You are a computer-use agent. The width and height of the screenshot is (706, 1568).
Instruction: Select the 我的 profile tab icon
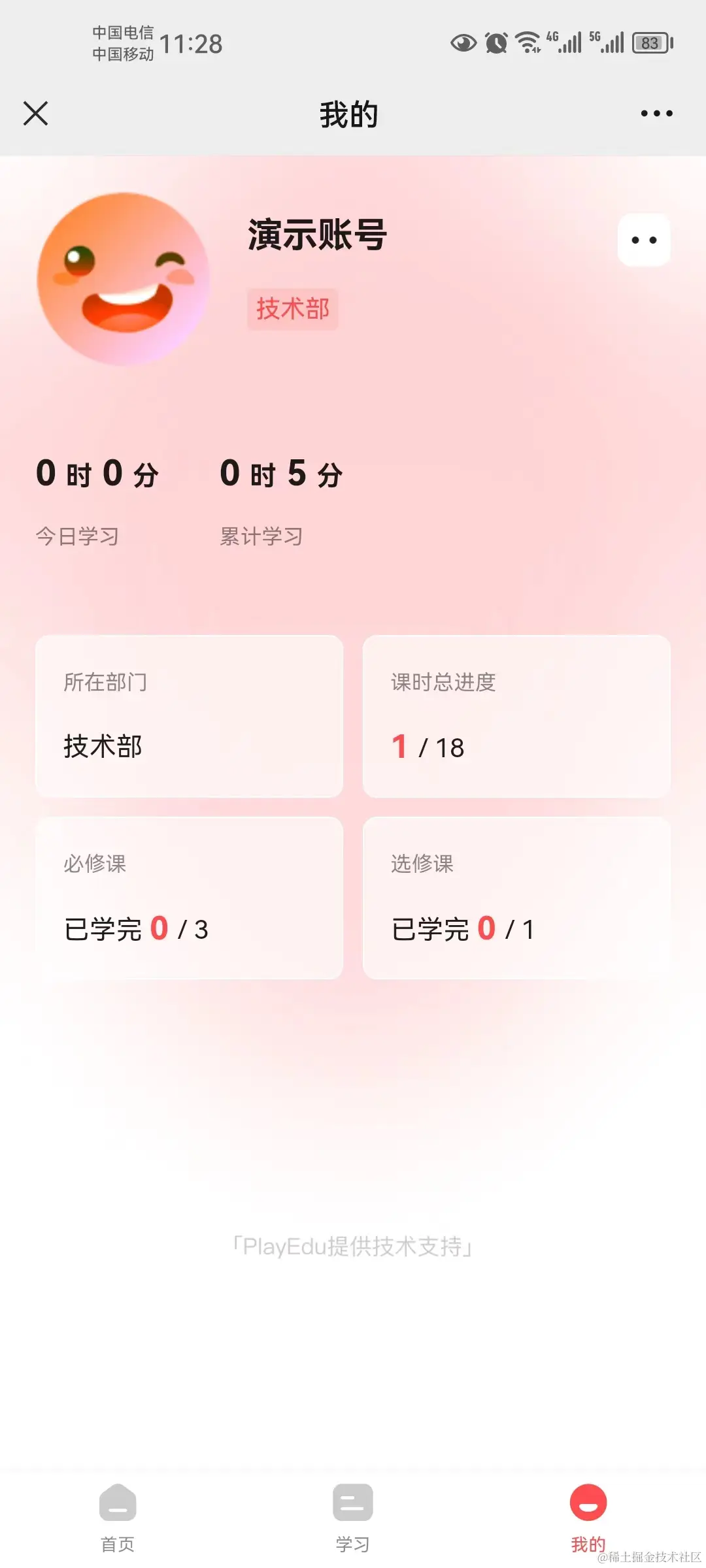(588, 1503)
